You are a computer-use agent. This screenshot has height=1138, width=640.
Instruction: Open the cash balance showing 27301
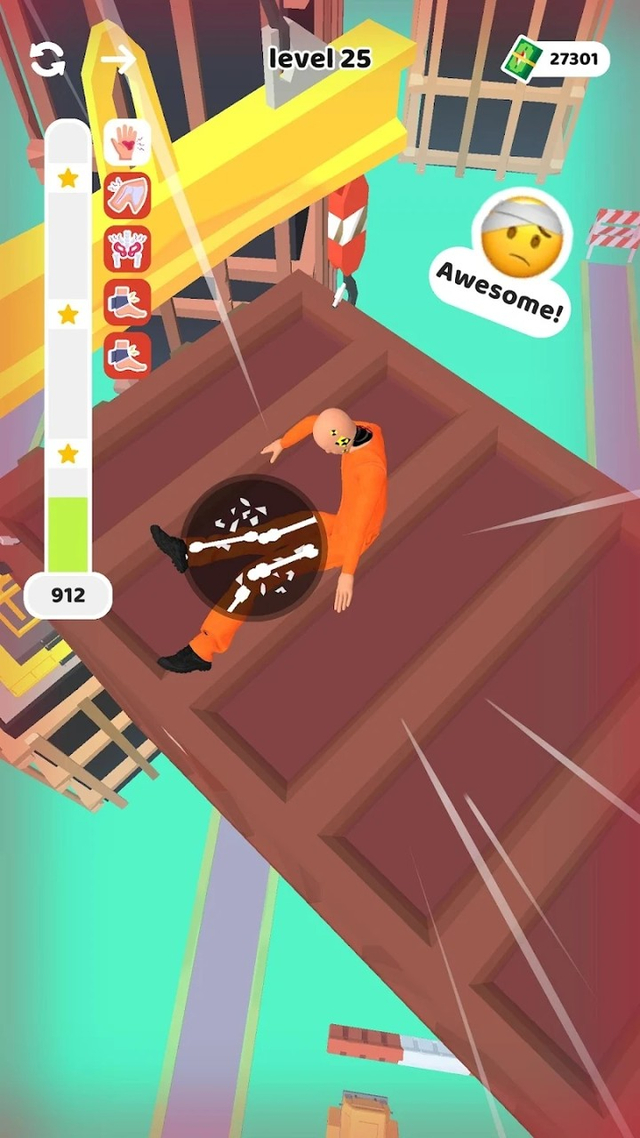pos(557,59)
